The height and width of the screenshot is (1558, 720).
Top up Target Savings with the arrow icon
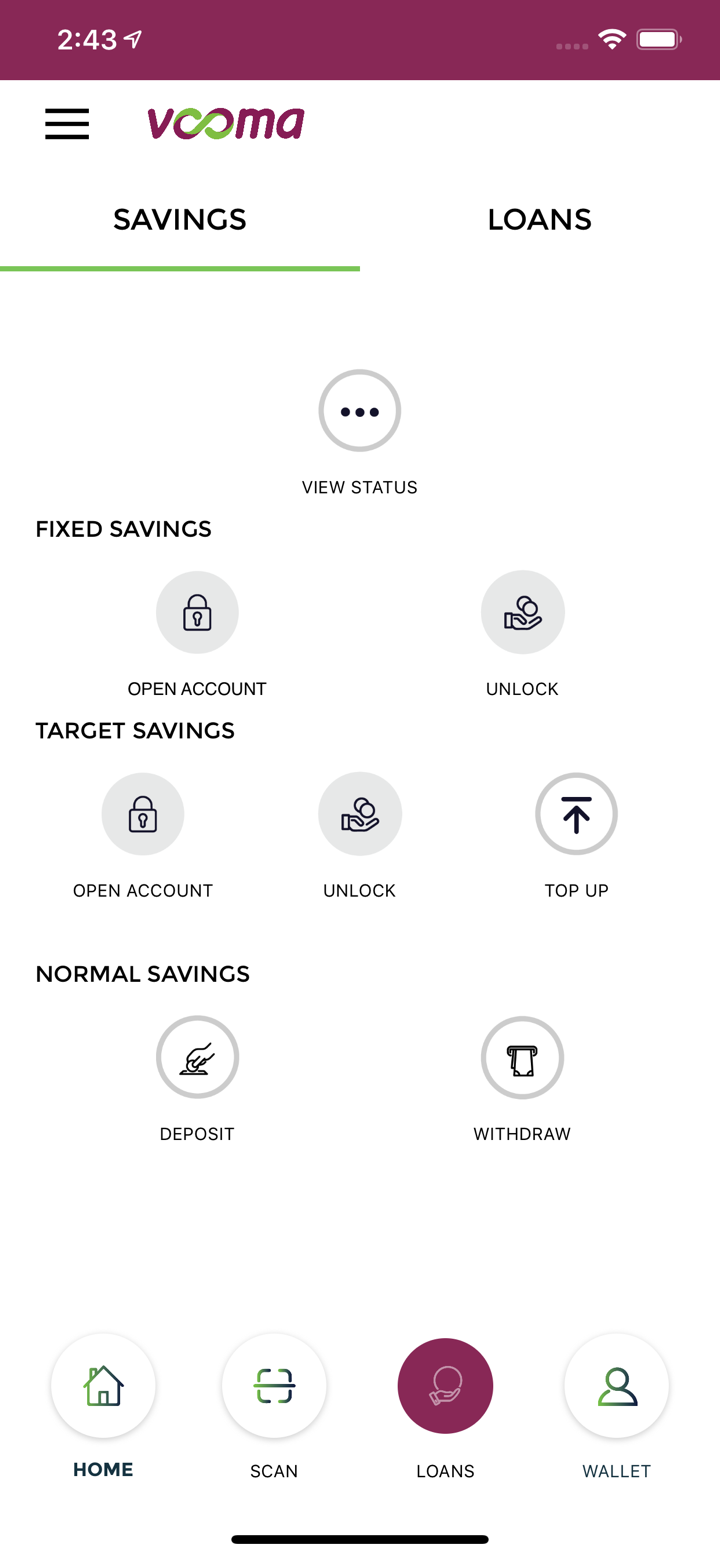coord(577,813)
